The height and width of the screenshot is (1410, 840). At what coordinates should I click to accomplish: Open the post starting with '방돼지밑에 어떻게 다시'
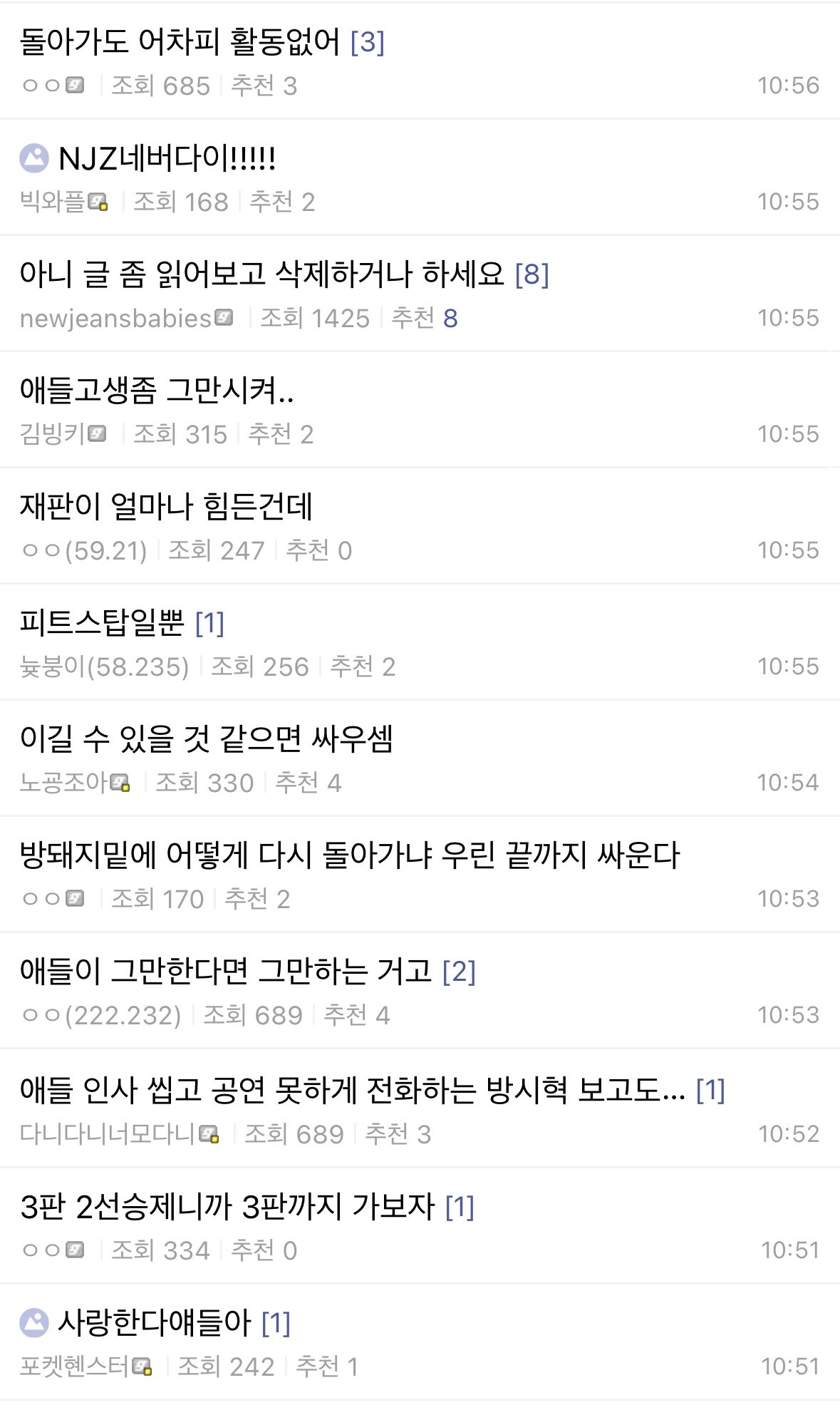[349, 855]
